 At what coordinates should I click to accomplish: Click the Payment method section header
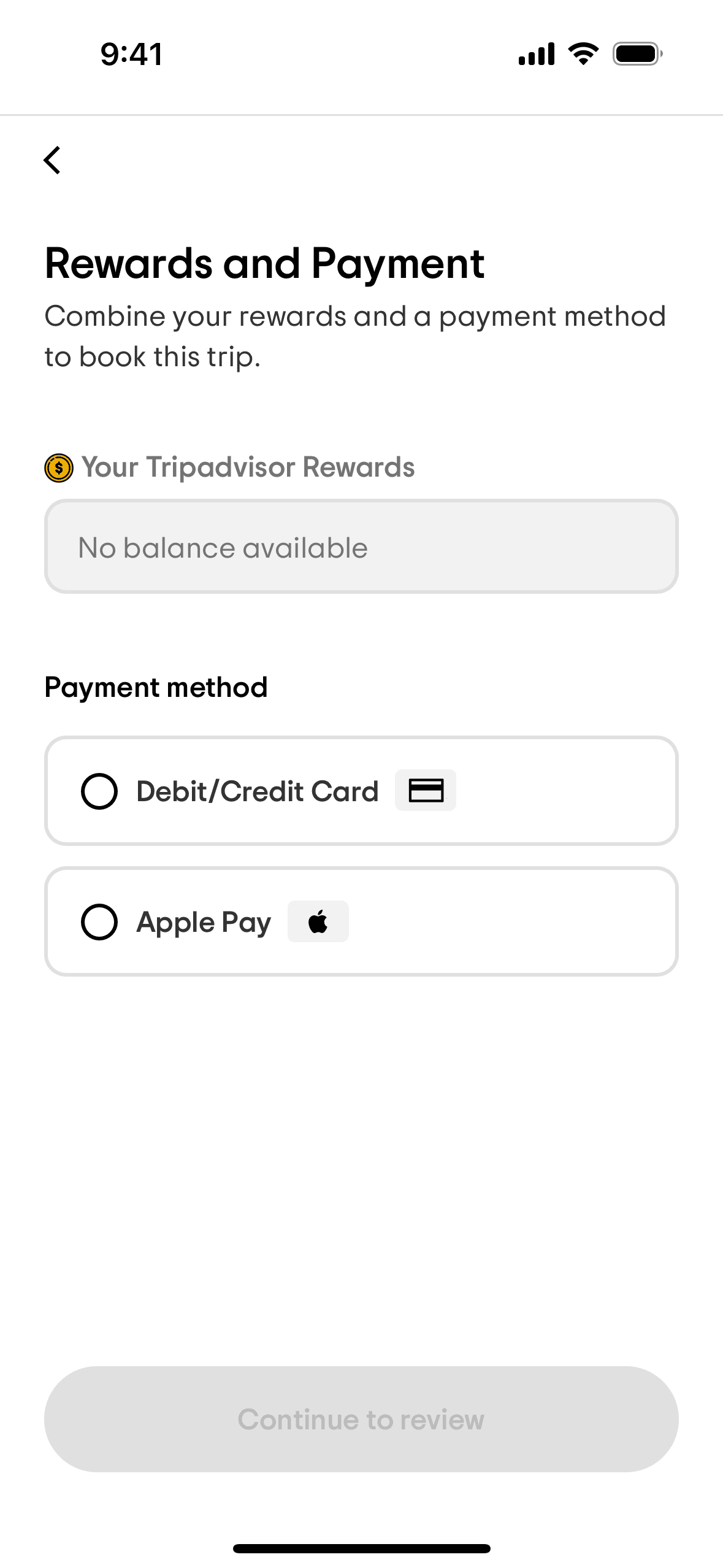click(x=156, y=687)
